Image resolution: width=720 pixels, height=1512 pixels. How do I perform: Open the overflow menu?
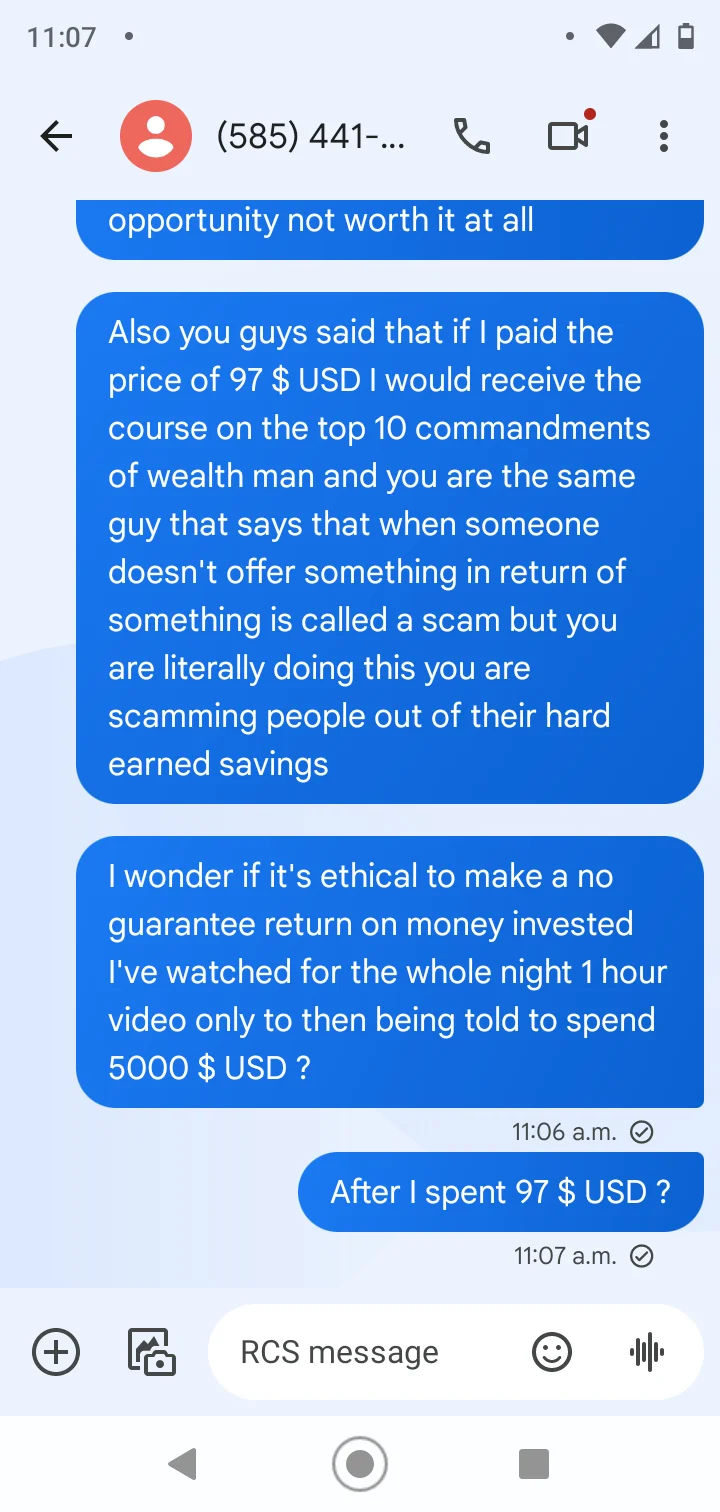[x=663, y=136]
